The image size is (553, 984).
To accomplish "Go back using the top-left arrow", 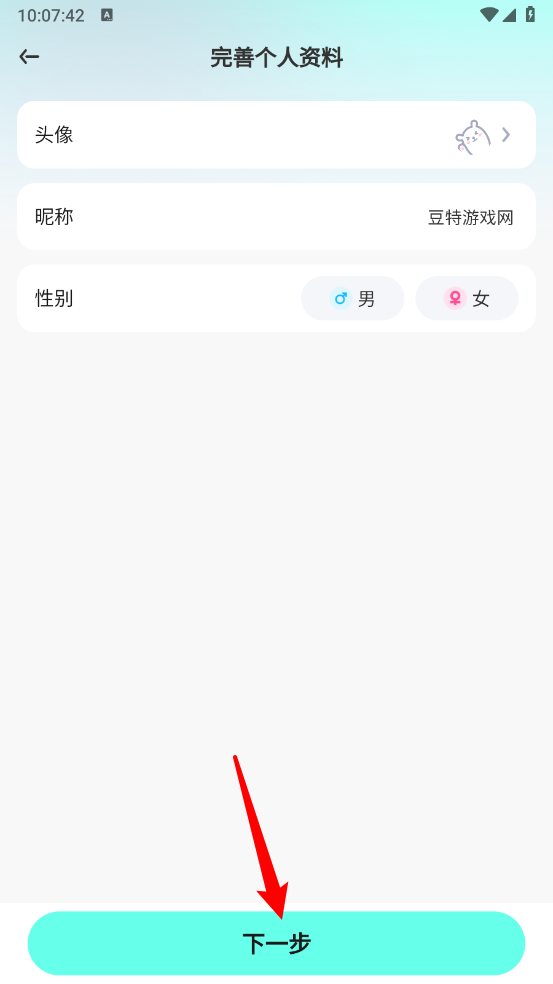I will [29, 57].
